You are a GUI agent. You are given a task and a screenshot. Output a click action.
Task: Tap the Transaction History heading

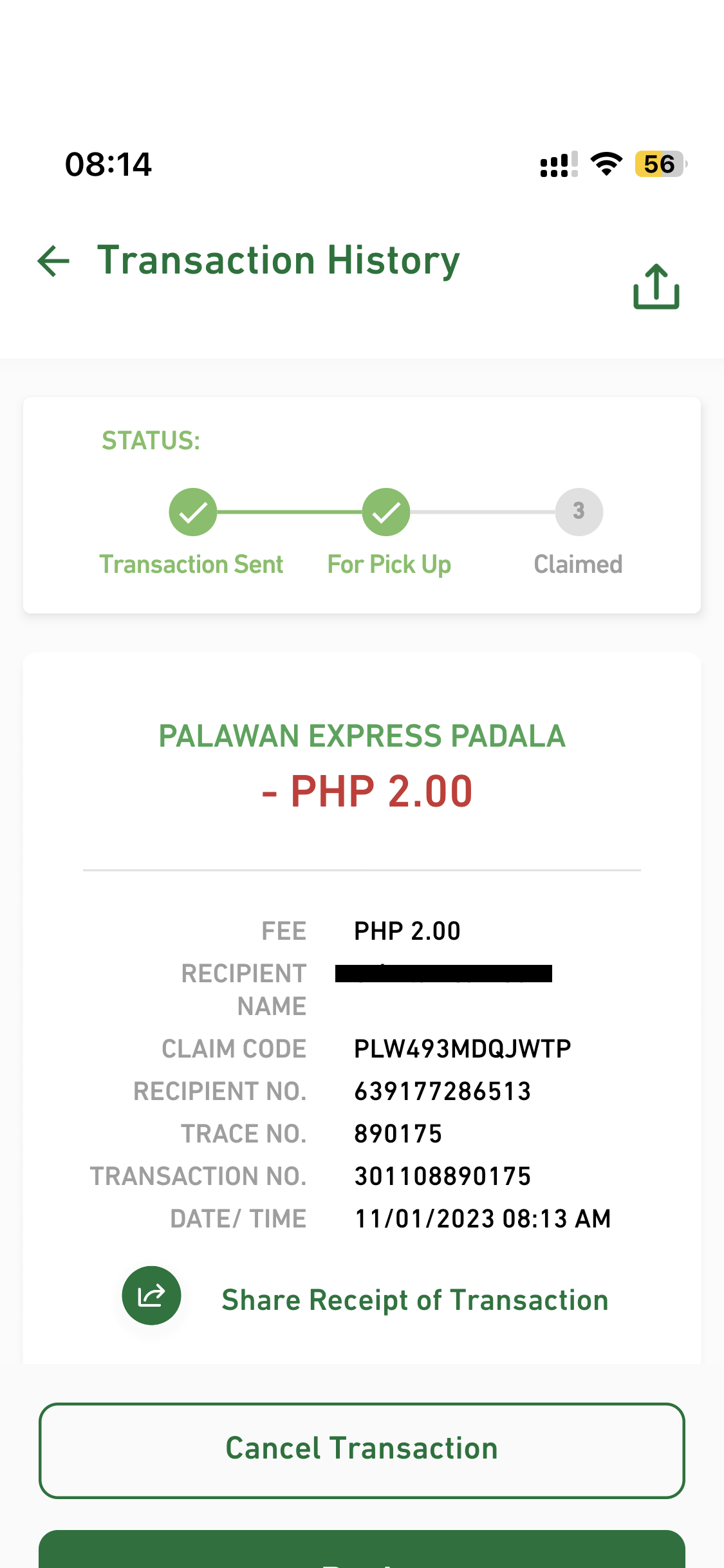pyautogui.click(x=277, y=260)
